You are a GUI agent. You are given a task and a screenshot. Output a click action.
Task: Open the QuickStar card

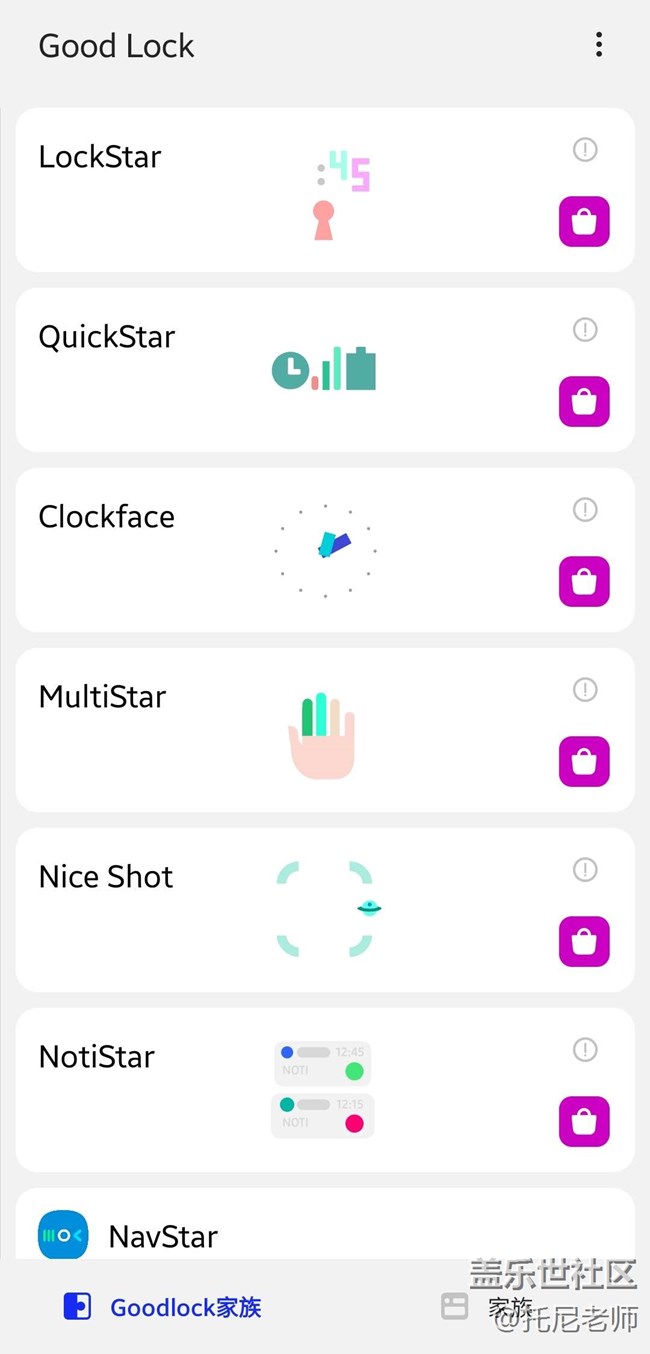(x=325, y=370)
